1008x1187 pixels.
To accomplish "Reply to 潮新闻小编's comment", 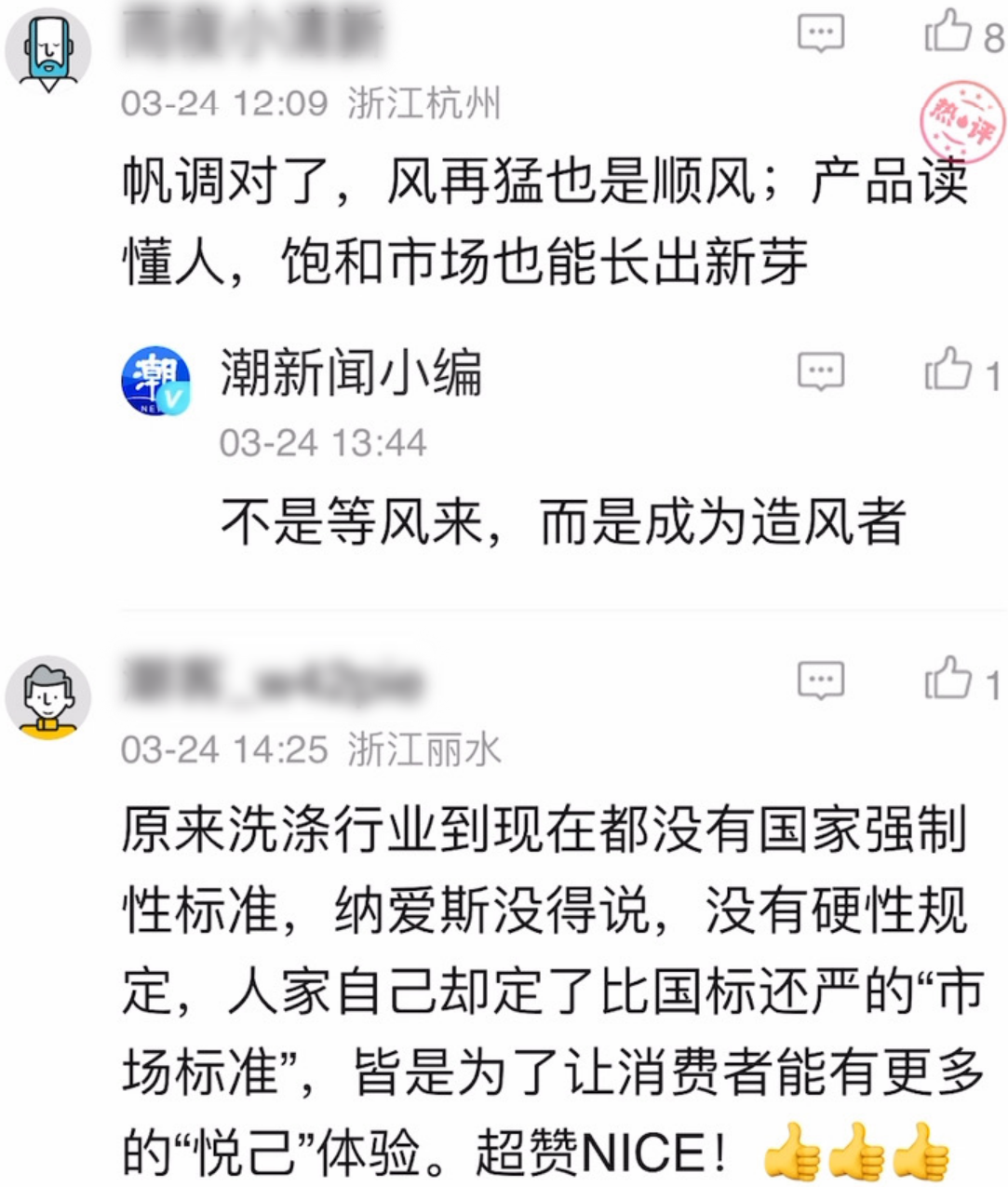I will (820, 371).
